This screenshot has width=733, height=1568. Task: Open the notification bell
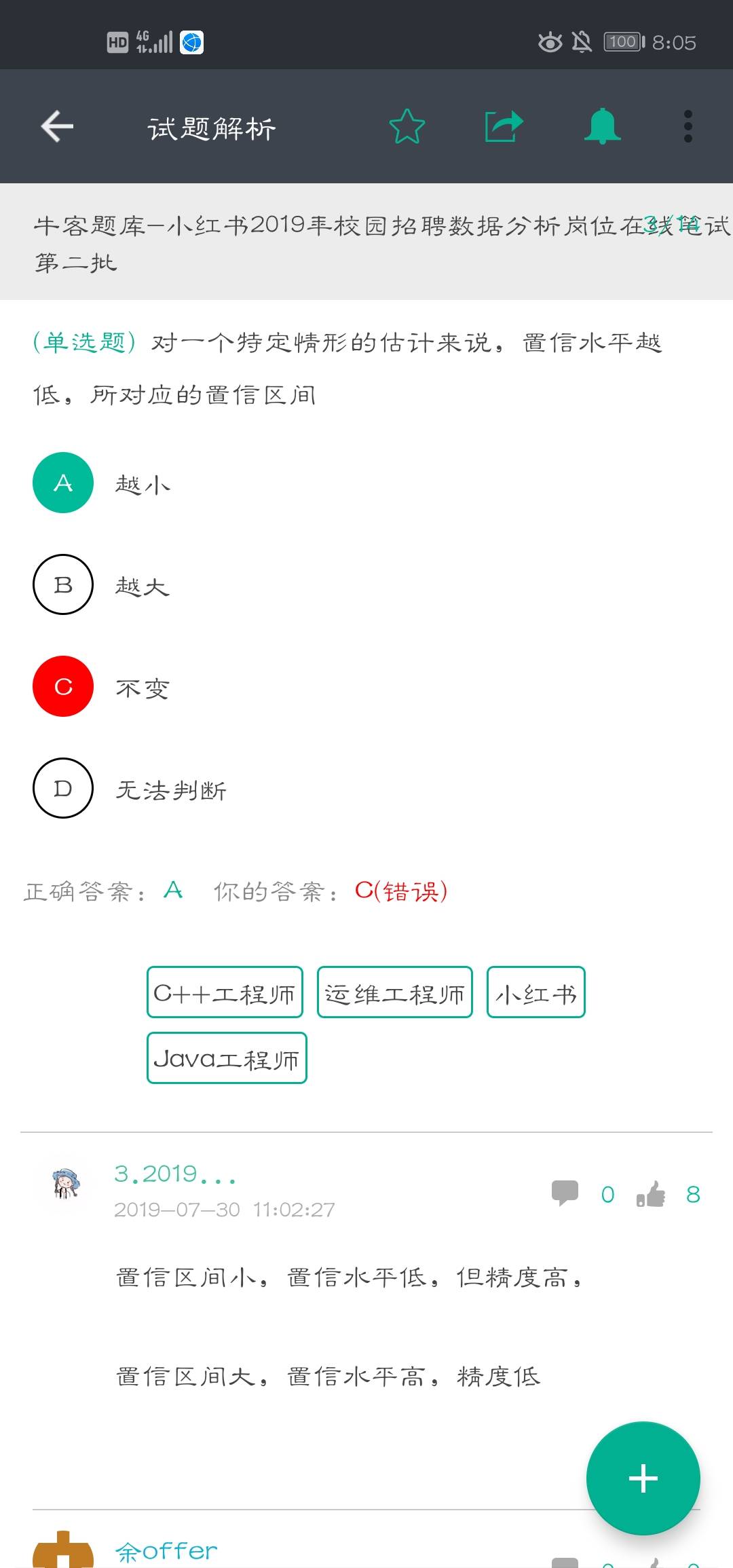pos(602,126)
